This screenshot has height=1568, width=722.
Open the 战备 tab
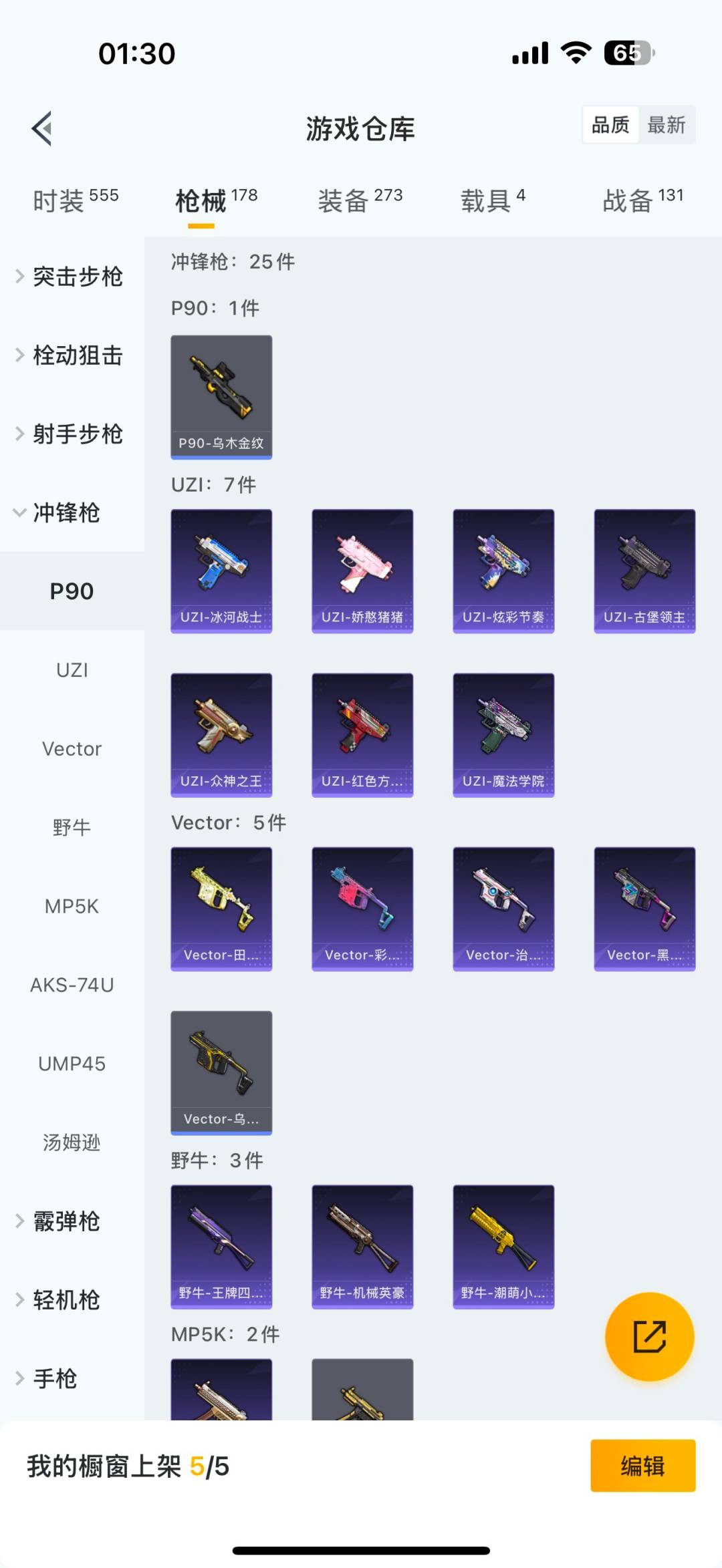pyautogui.click(x=642, y=199)
